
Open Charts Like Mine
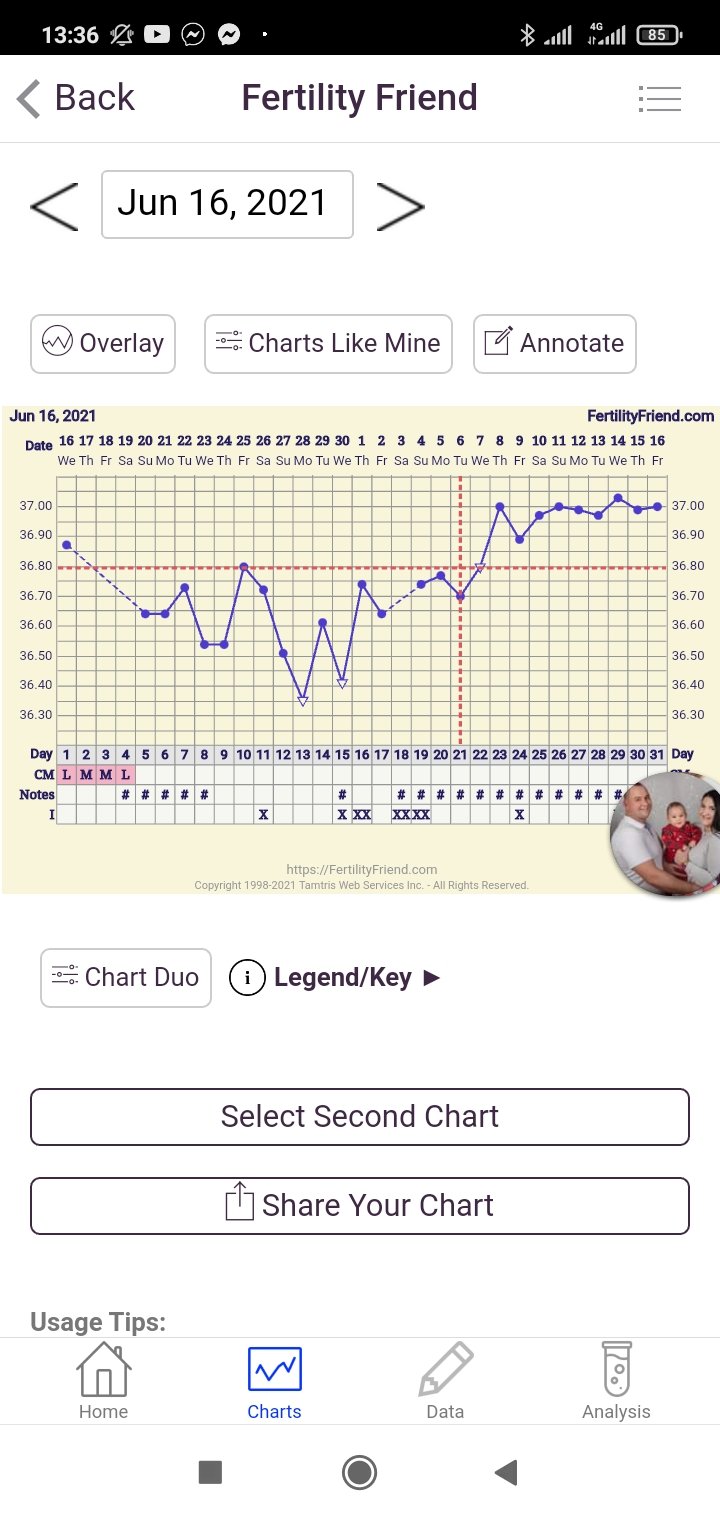[x=328, y=343]
